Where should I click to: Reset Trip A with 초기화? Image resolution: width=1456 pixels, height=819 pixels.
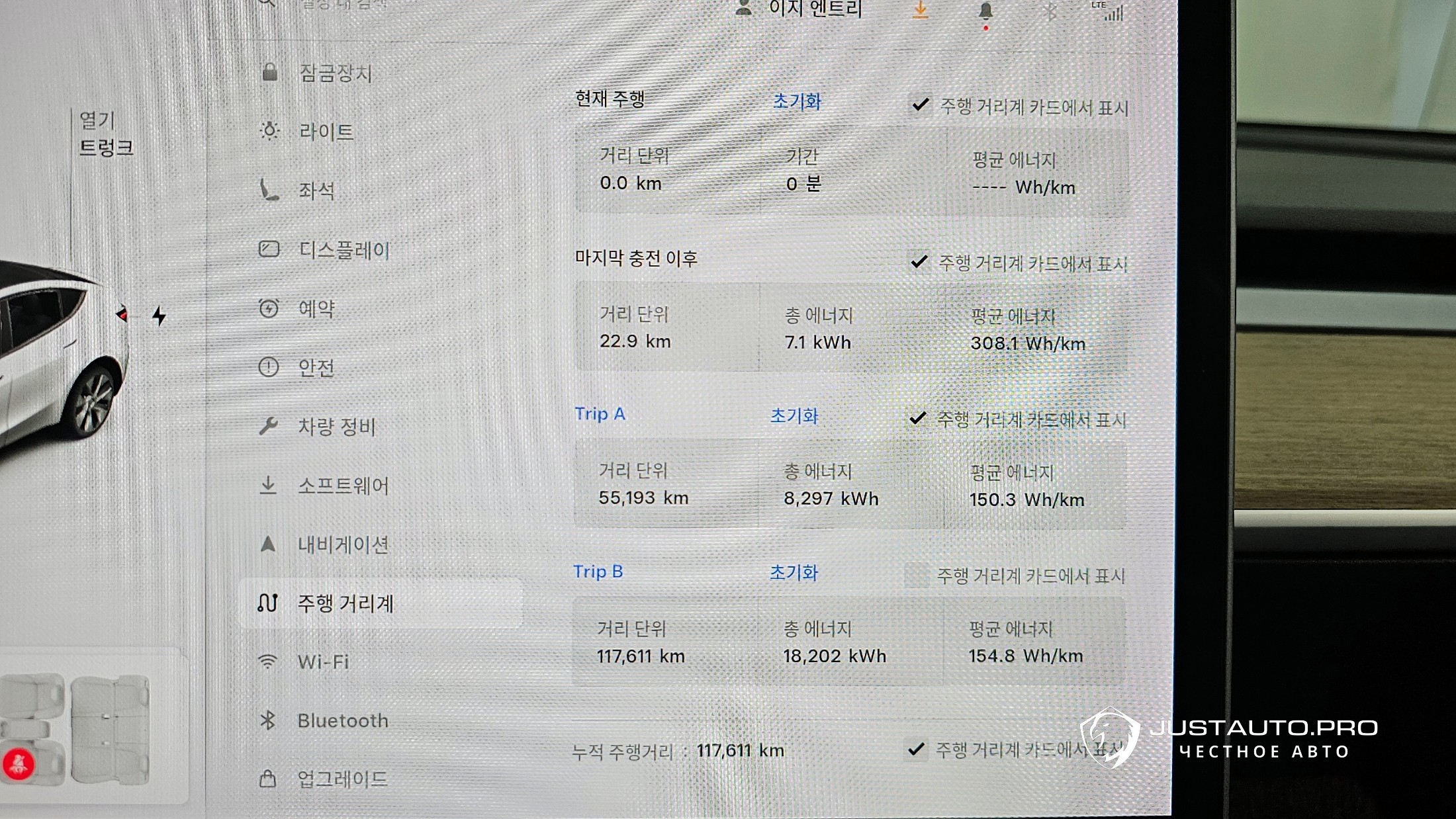pos(794,416)
